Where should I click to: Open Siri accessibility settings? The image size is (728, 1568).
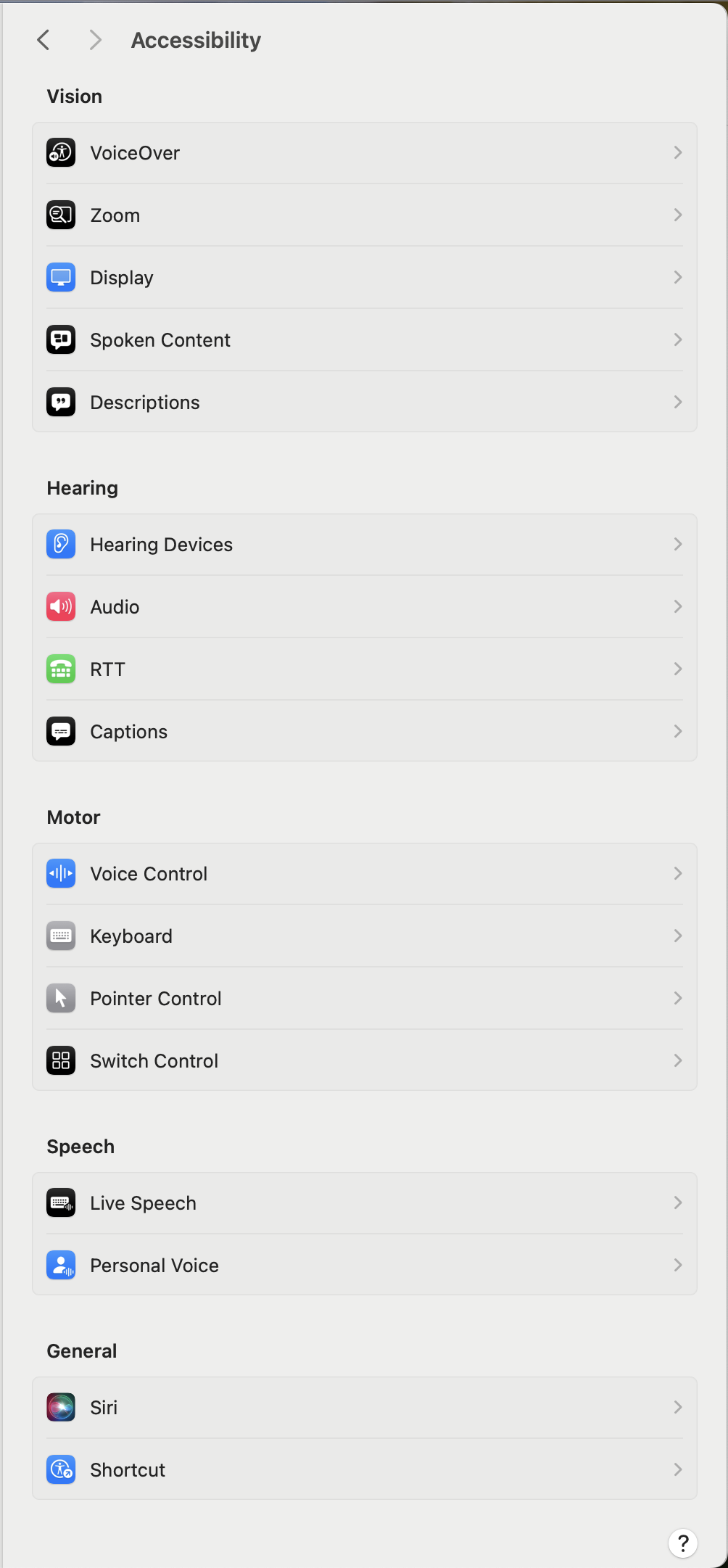364,1408
